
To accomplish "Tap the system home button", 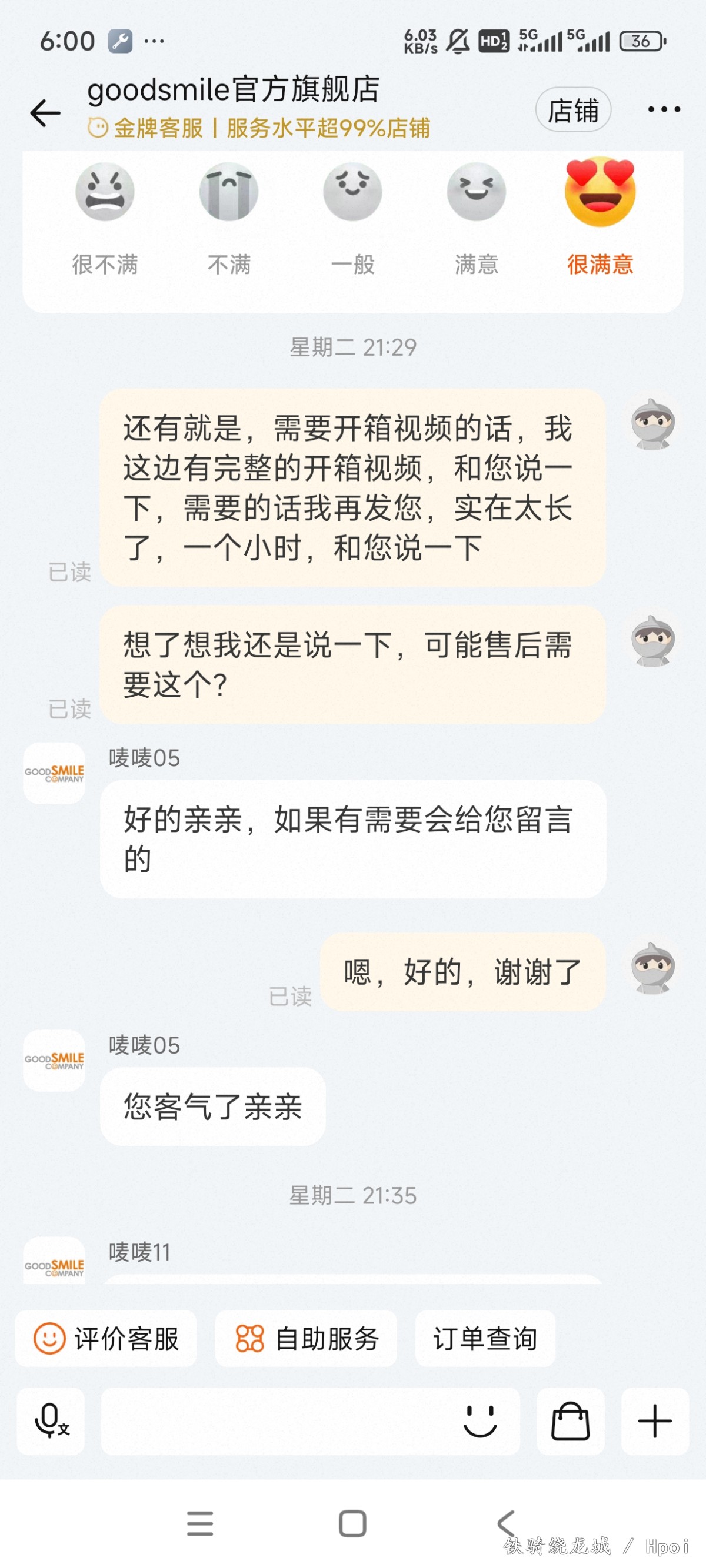I will pos(352,1523).
